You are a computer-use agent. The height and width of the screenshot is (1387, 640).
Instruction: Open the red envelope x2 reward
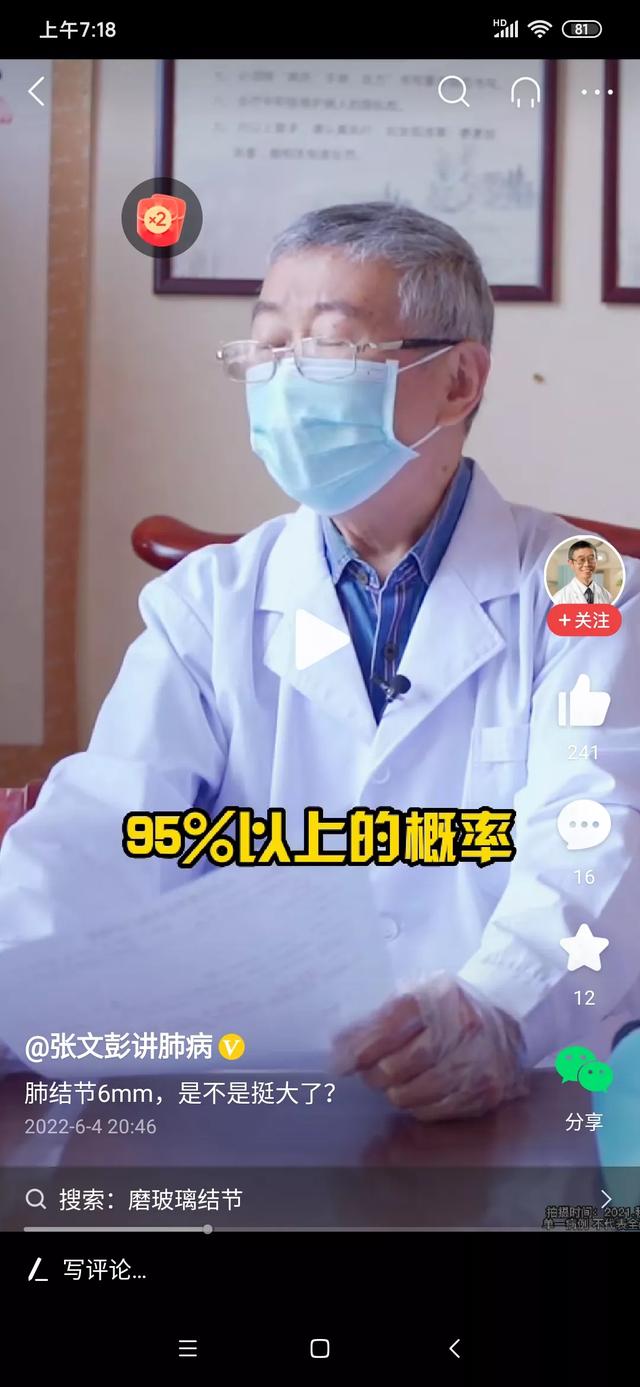162,218
